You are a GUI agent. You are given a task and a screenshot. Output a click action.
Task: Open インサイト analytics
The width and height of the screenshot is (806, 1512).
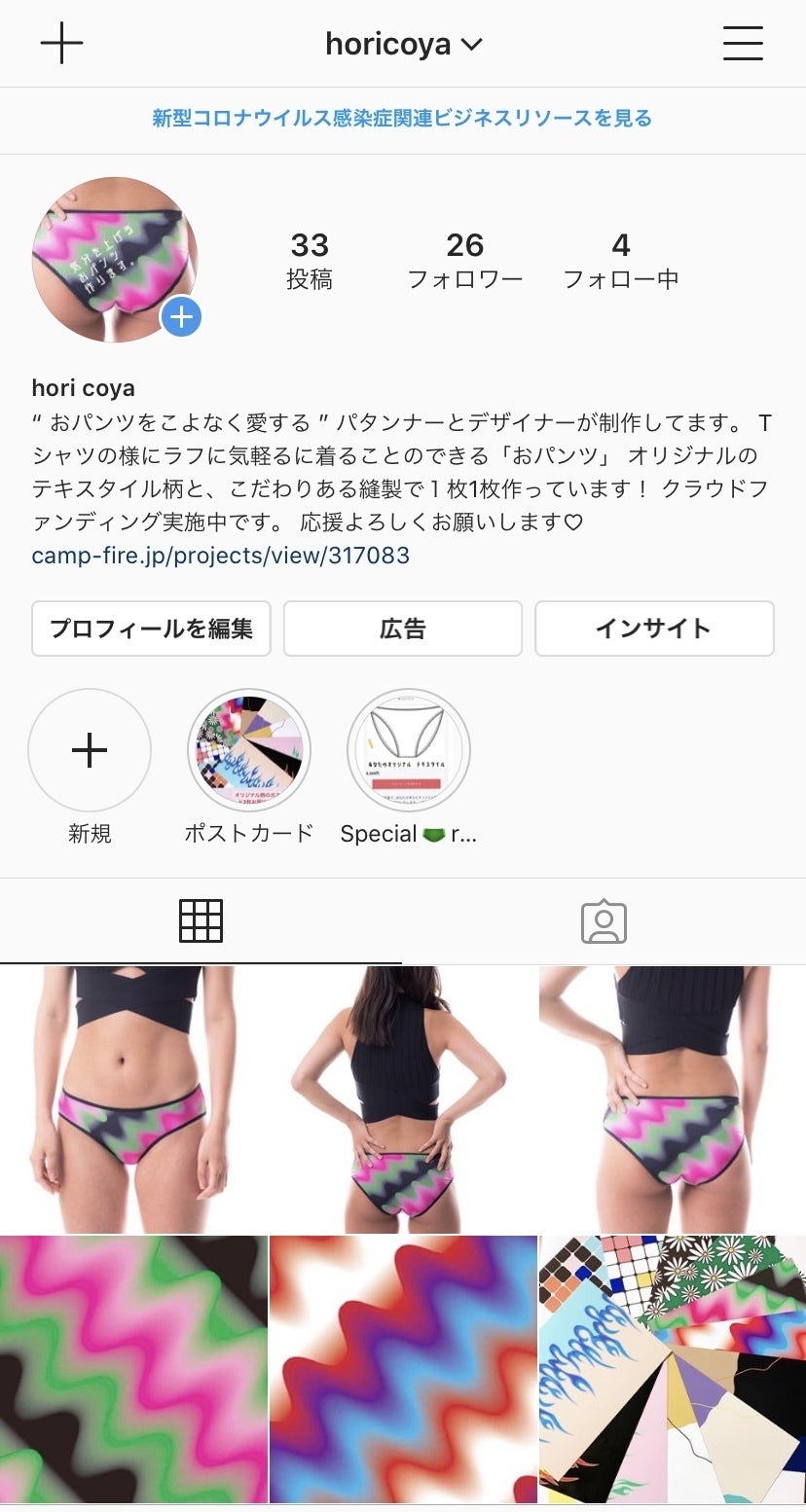point(654,629)
